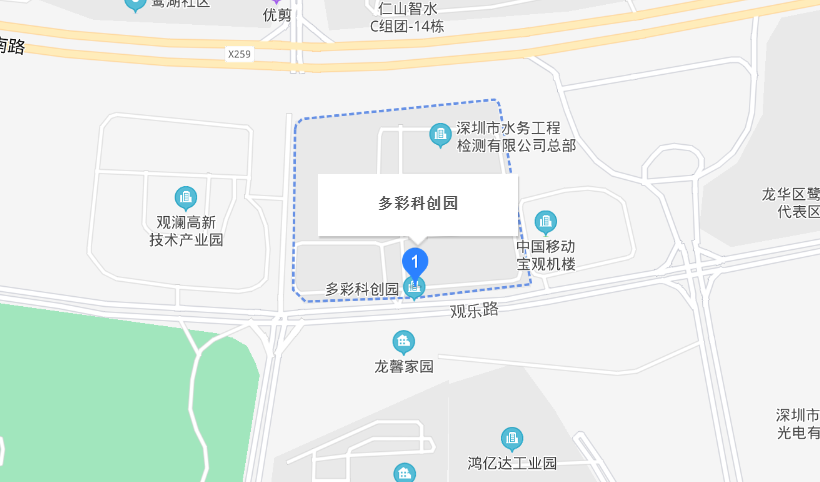Image resolution: width=820 pixels, height=482 pixels.
Task: Select the 深圳市水务工程检测有限公司总部 map marker
Action: point(439,134)
